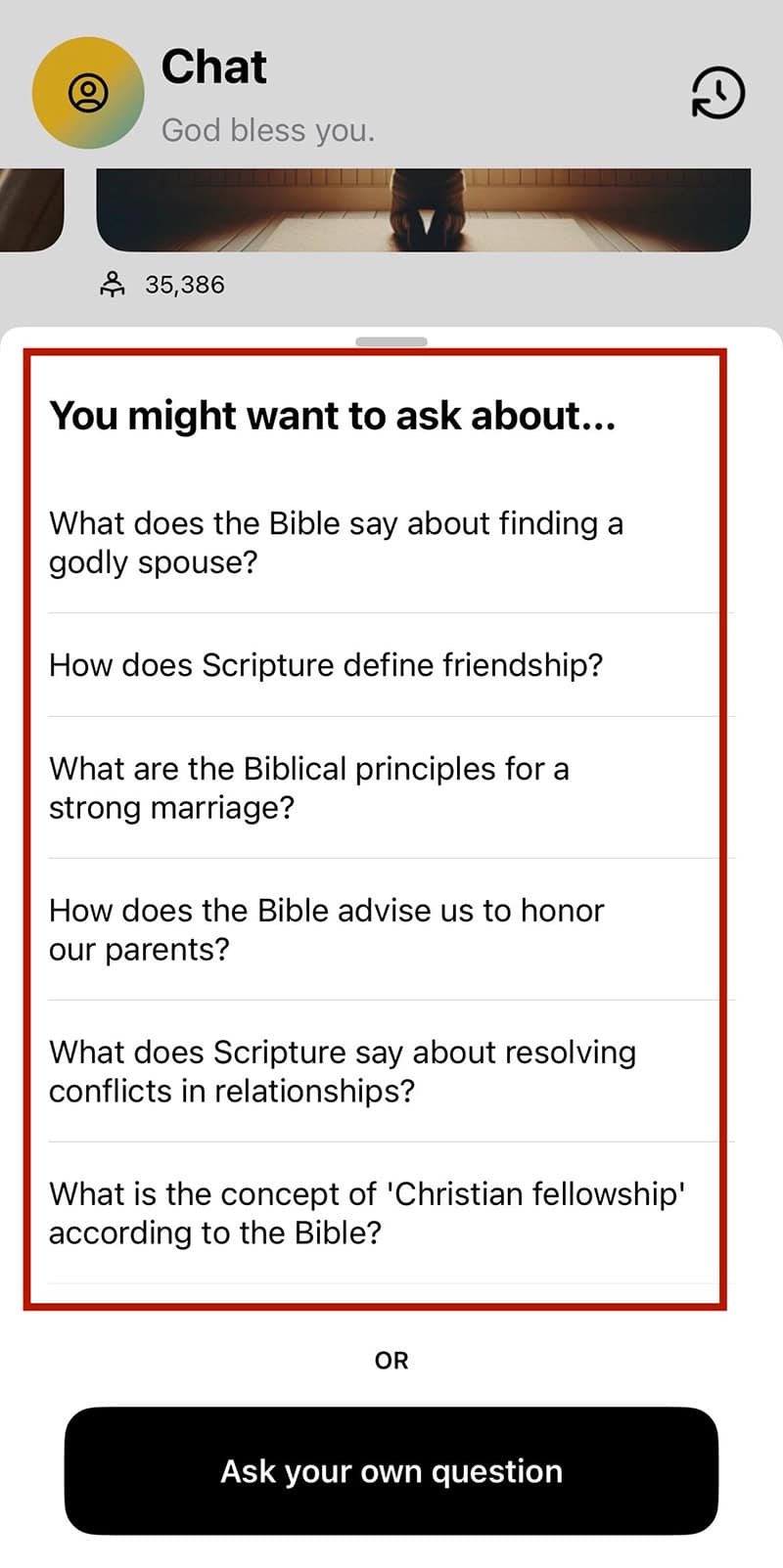
Task: Open the prayer image card
Action: pyautogui.click(x=423, y=209)
